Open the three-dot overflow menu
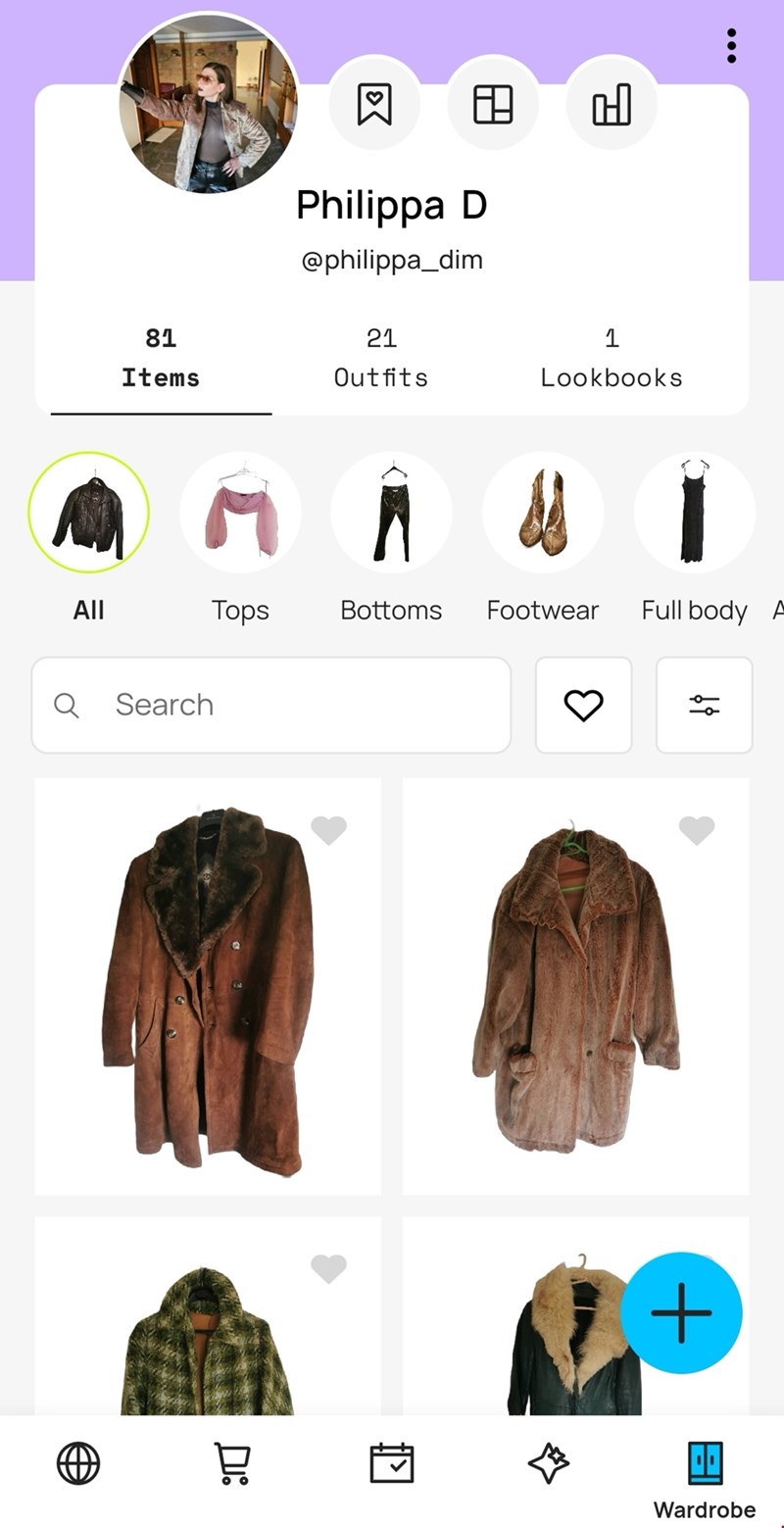Screen dimensions: 784x1528 tap(731, 46)
